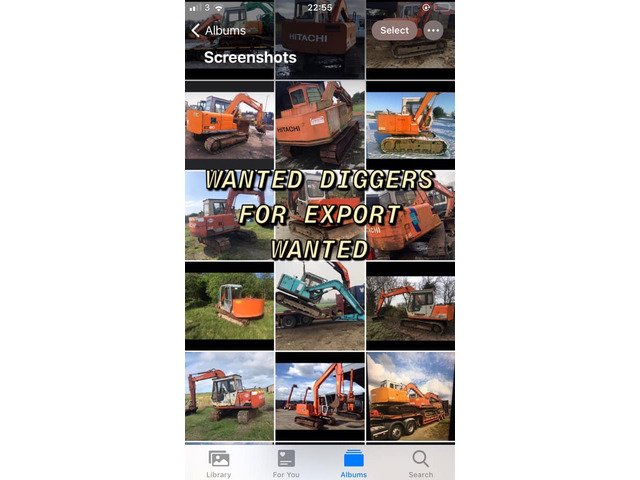Select the Albums tab
Screen dimensions: 640x480
[353, 463]
